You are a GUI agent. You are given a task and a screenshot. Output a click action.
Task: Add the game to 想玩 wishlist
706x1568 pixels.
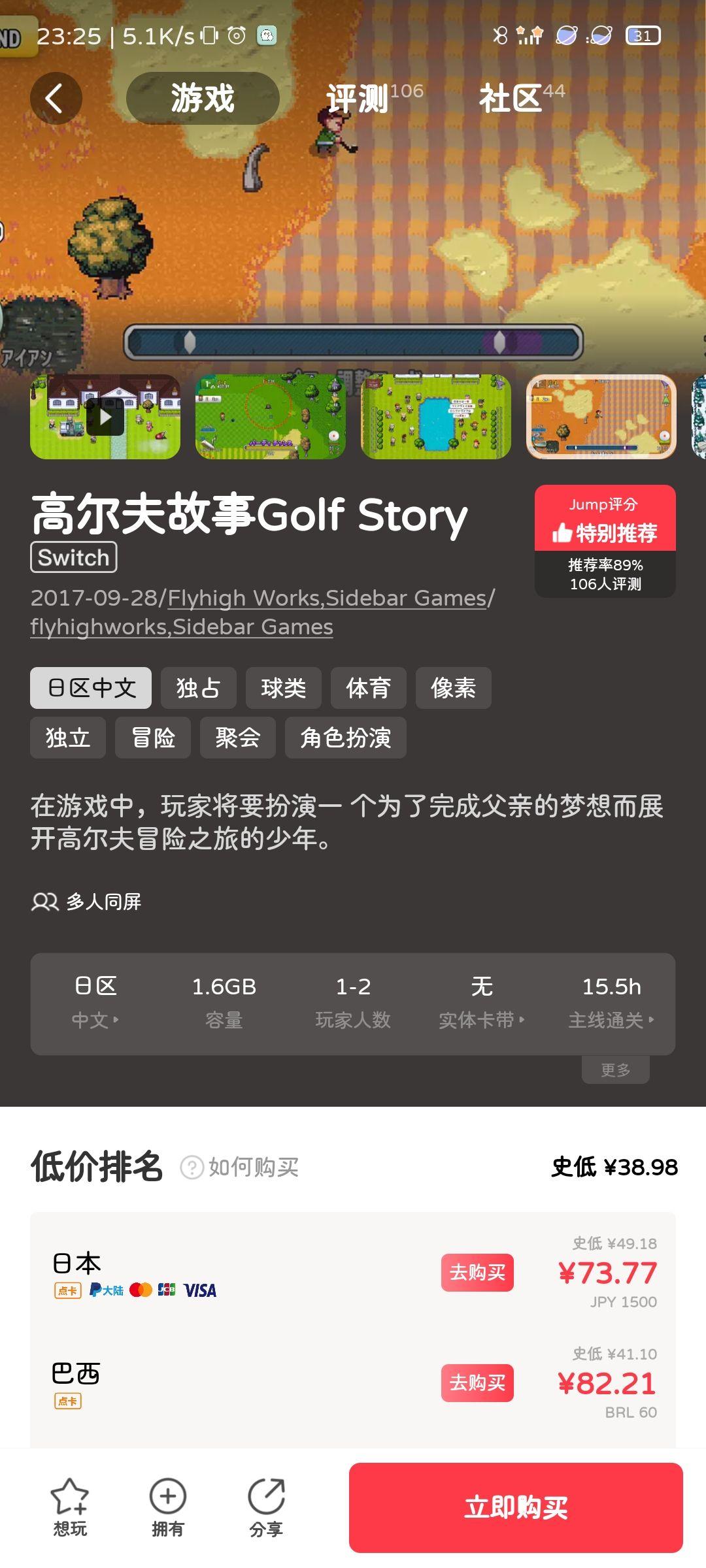tap(70, 1507)
